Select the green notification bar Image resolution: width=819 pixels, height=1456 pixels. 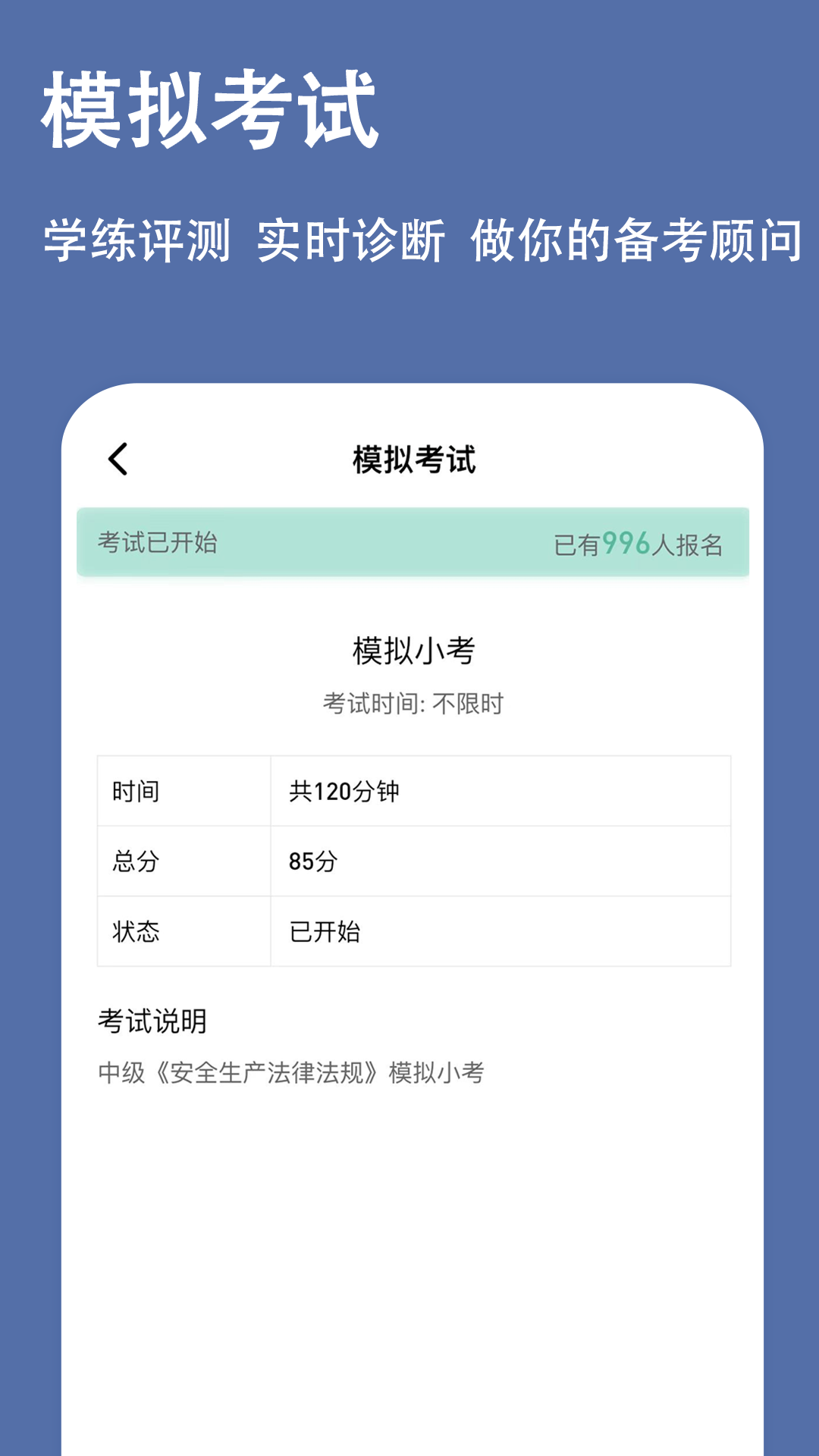coord(409,541)
